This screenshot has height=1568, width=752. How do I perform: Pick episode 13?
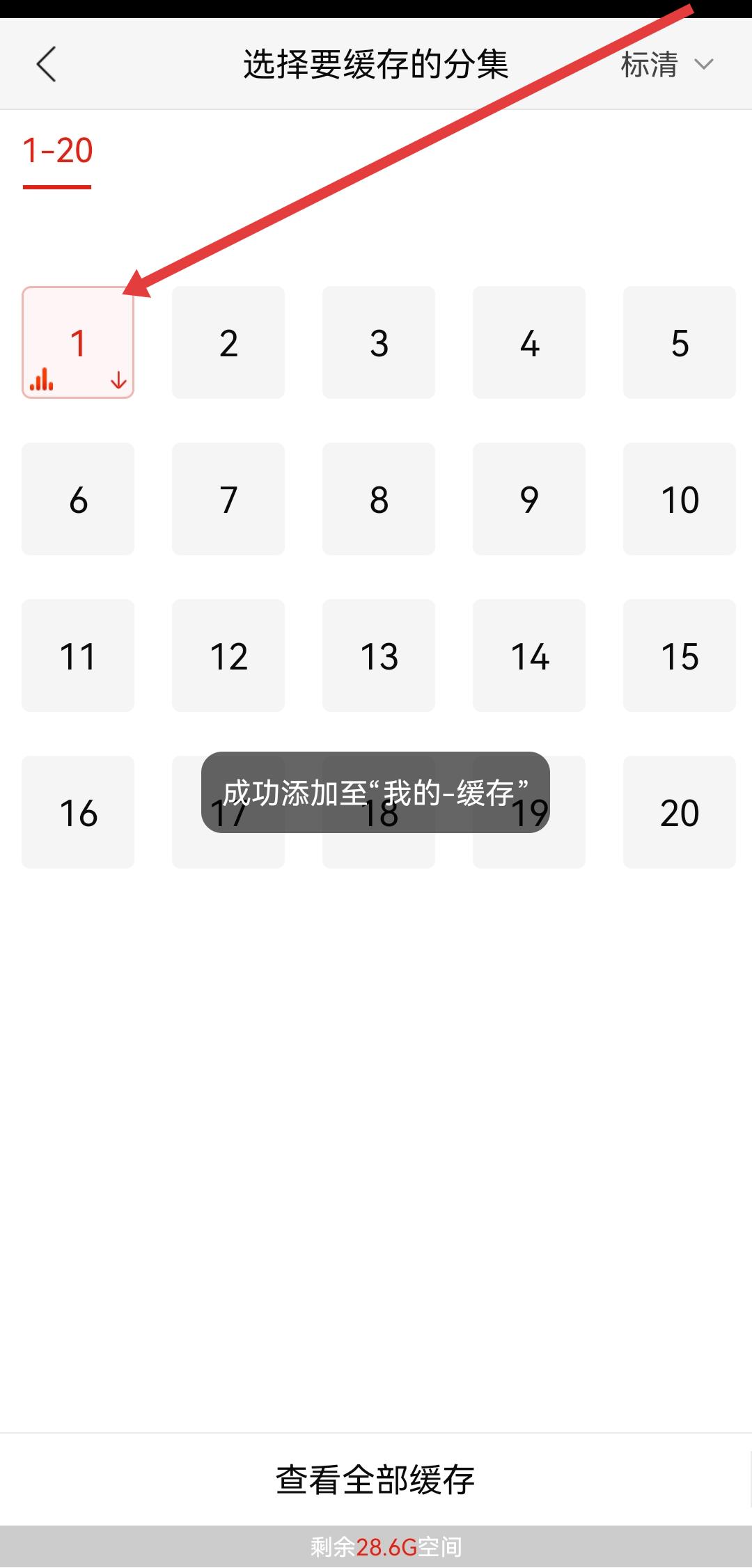point(379,656)
